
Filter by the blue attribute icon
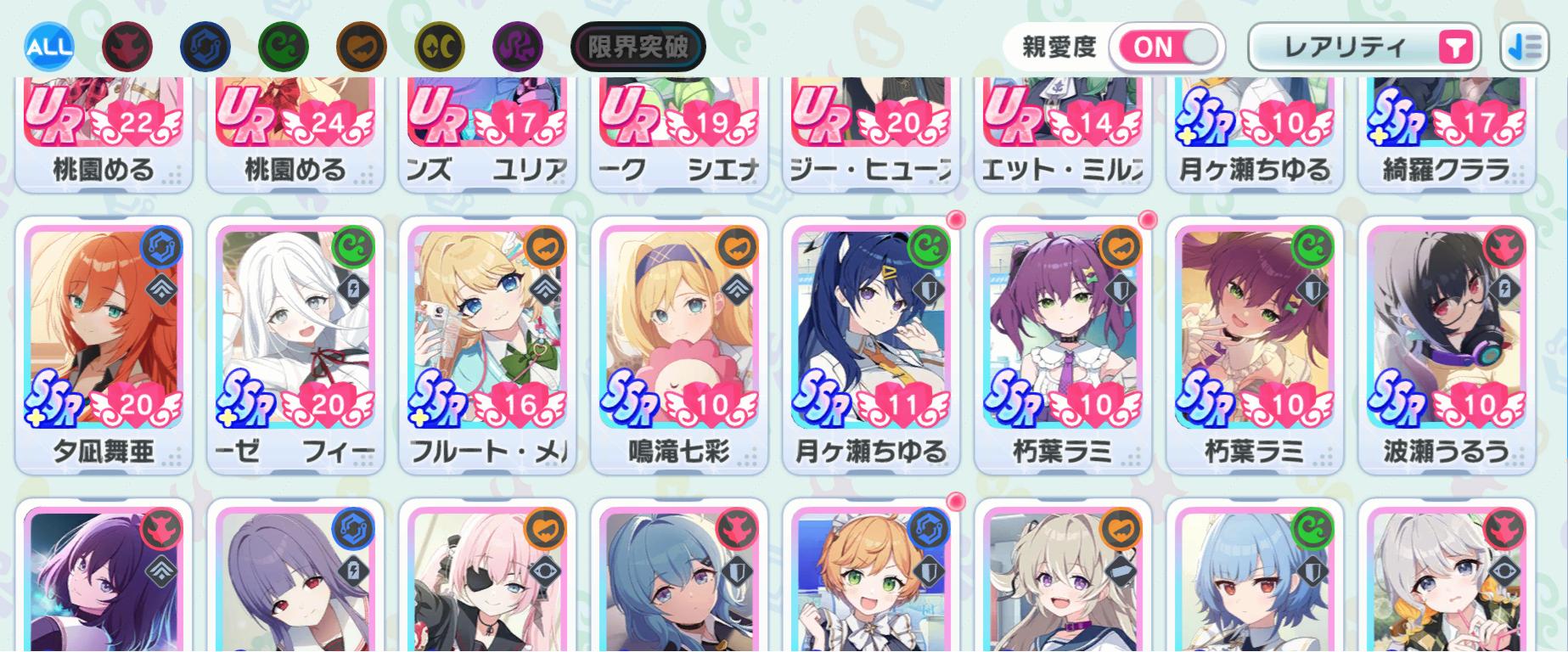tap(205, 47)
